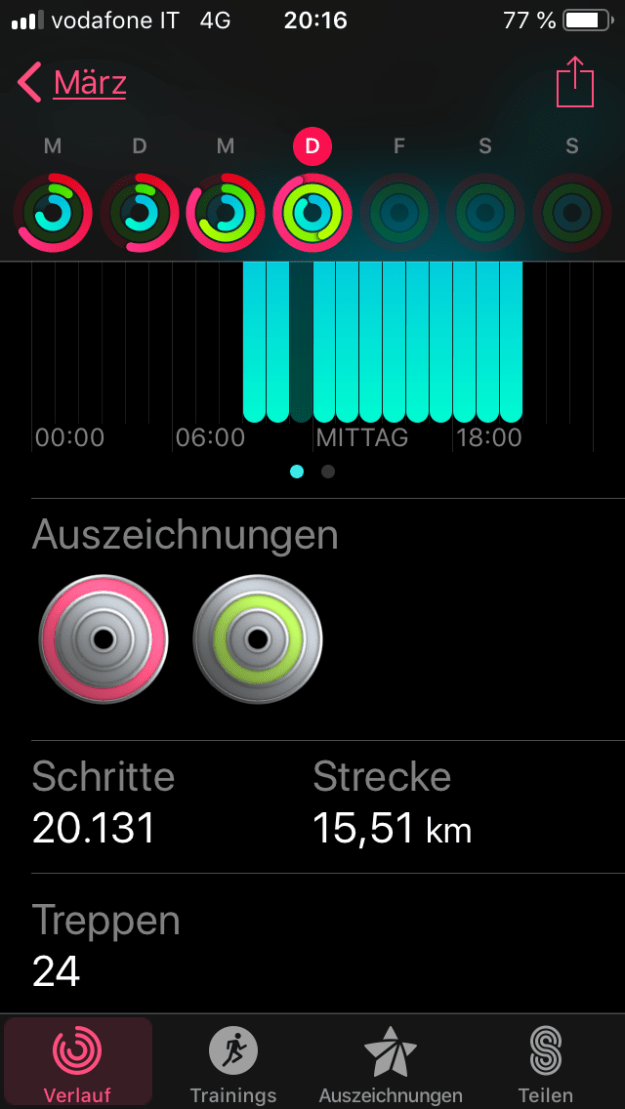Viewport: 625px width, 1109px height.
Task: Go to the Teilen tab
Action: click(x=546, y=1064)
